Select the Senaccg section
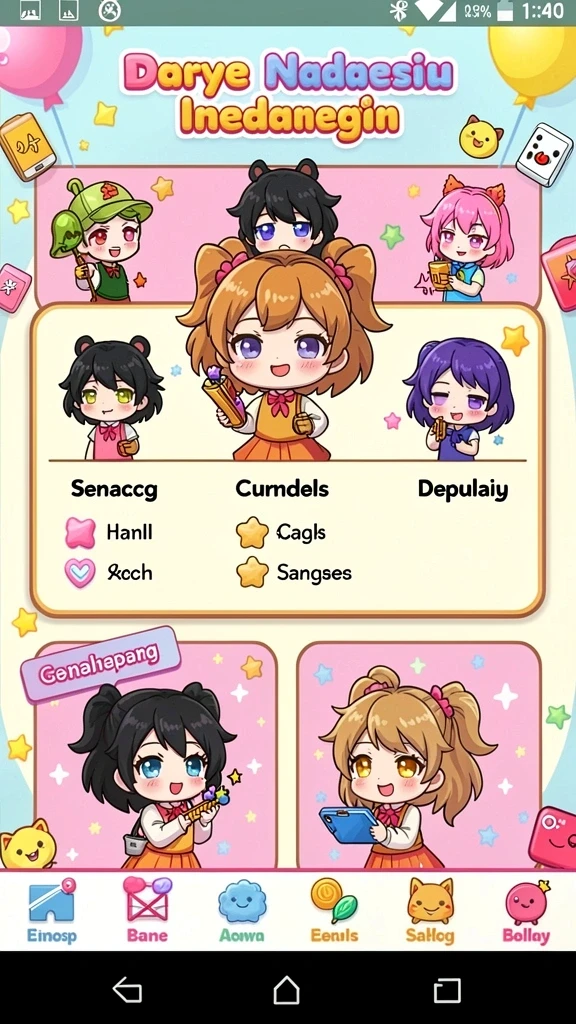Screen dimensions: 576x1024 click(x=114, y=488)
